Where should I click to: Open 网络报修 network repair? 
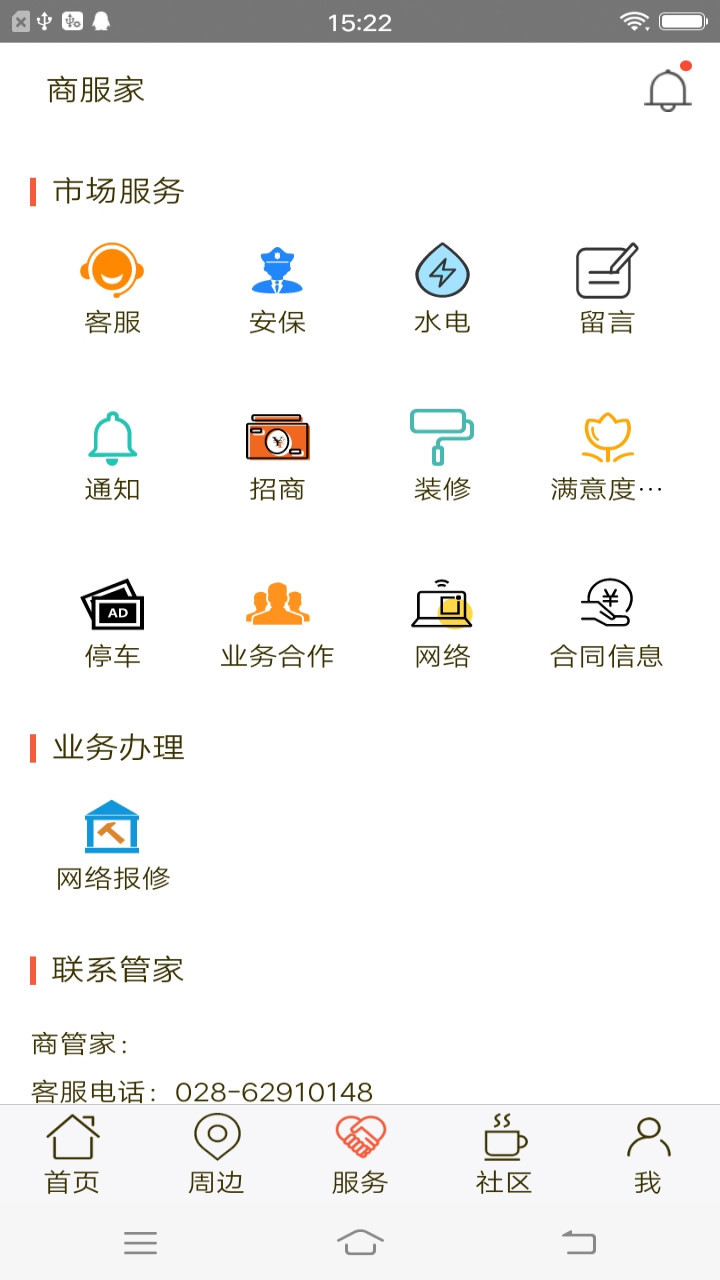pyautogui.click(x=113, y=846)
